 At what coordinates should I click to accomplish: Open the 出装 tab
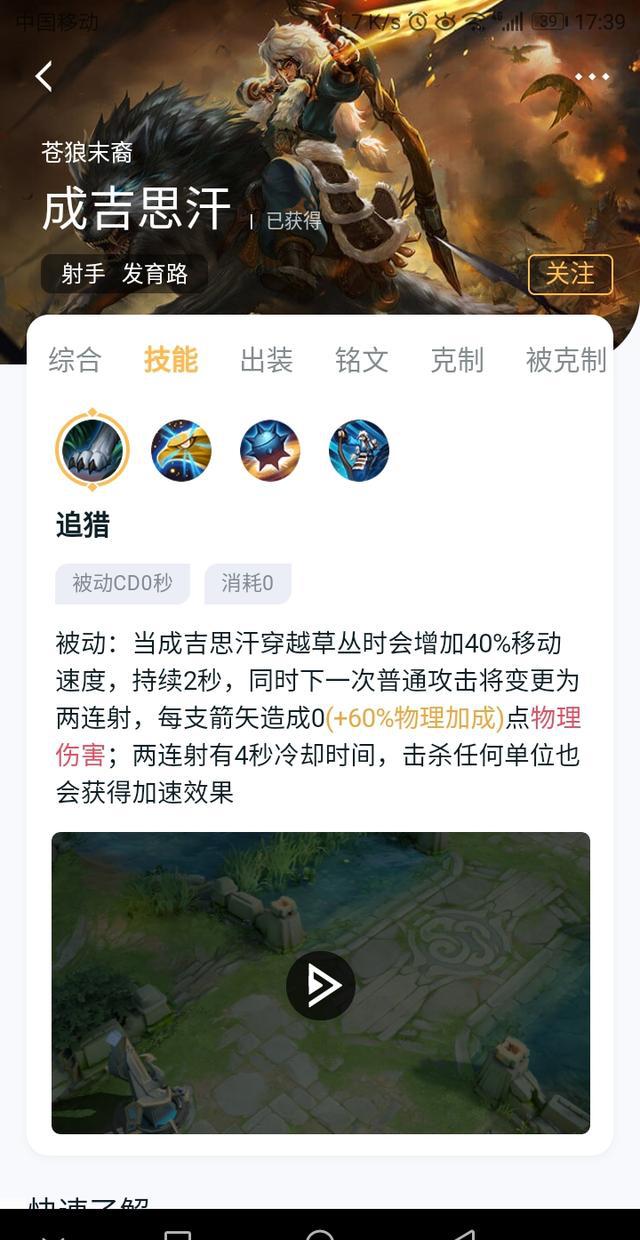(x=266, y=360)
